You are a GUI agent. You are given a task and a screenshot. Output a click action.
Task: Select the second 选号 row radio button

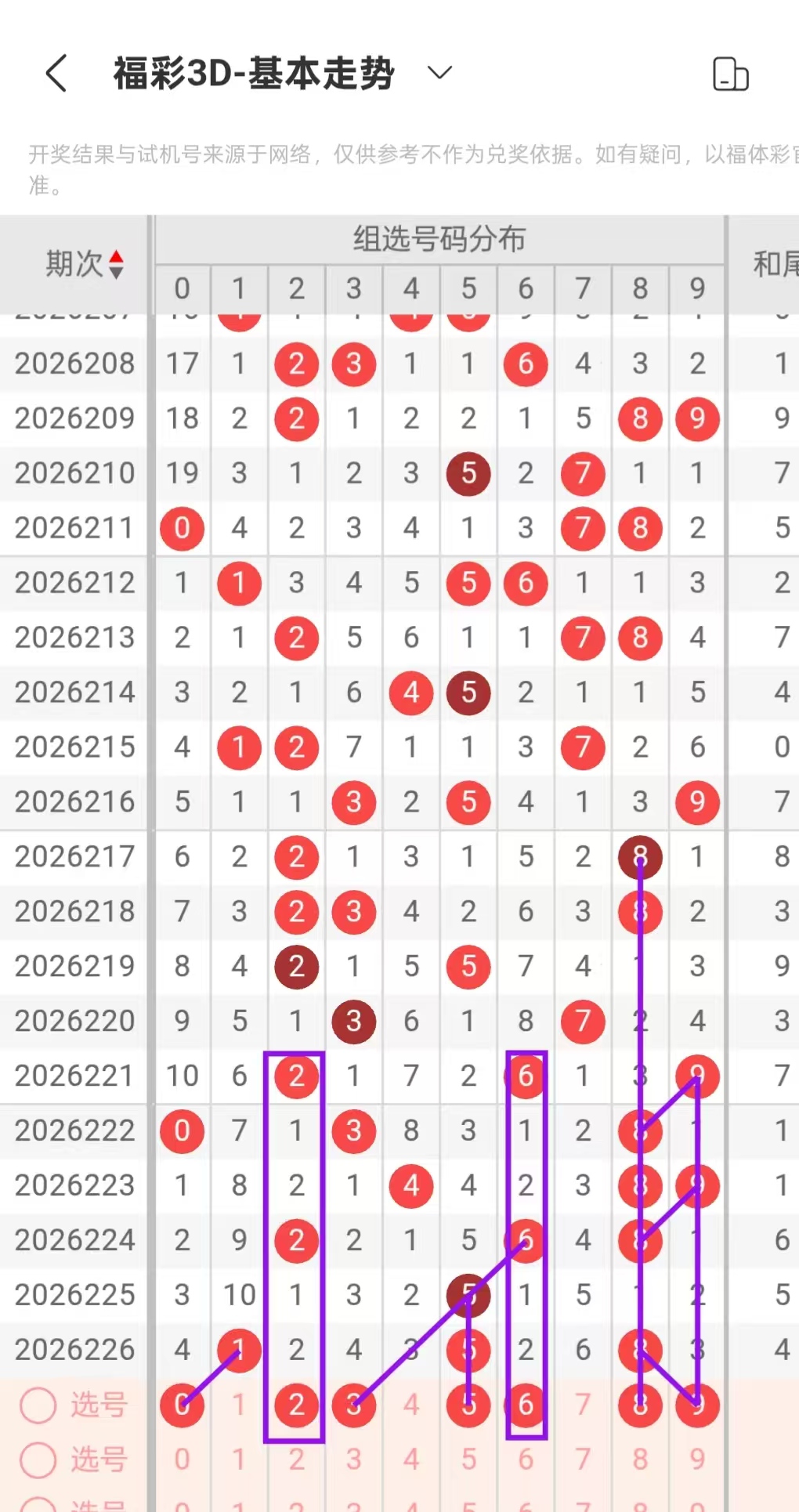(38, 1460)
